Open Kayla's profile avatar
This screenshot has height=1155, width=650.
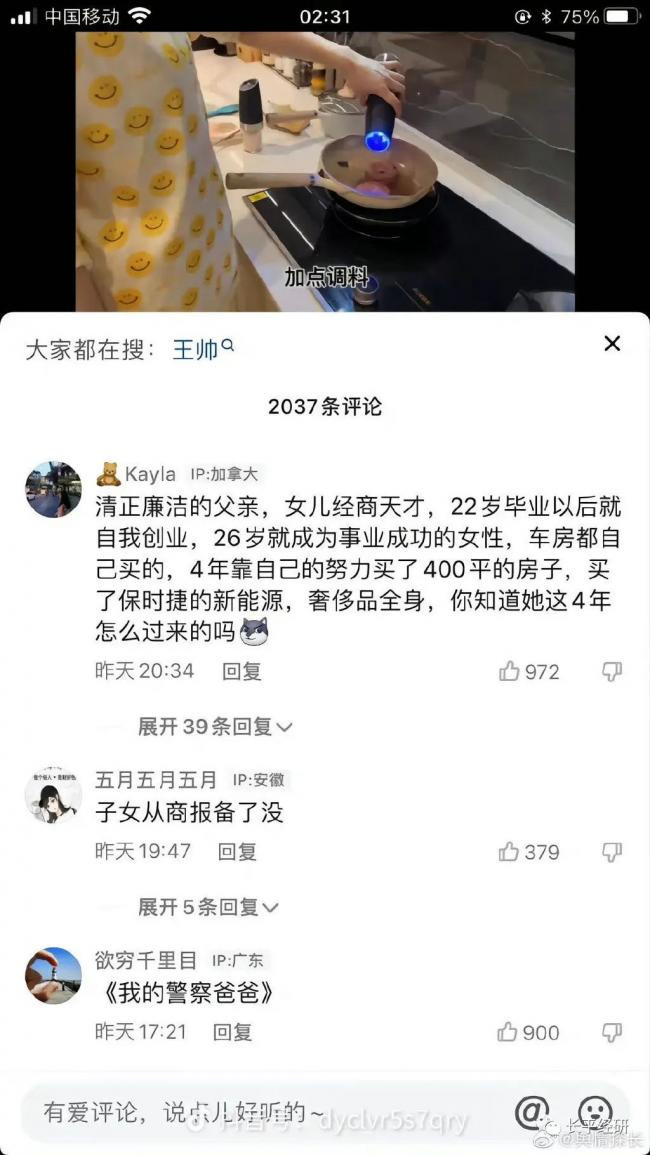point(53,489)
